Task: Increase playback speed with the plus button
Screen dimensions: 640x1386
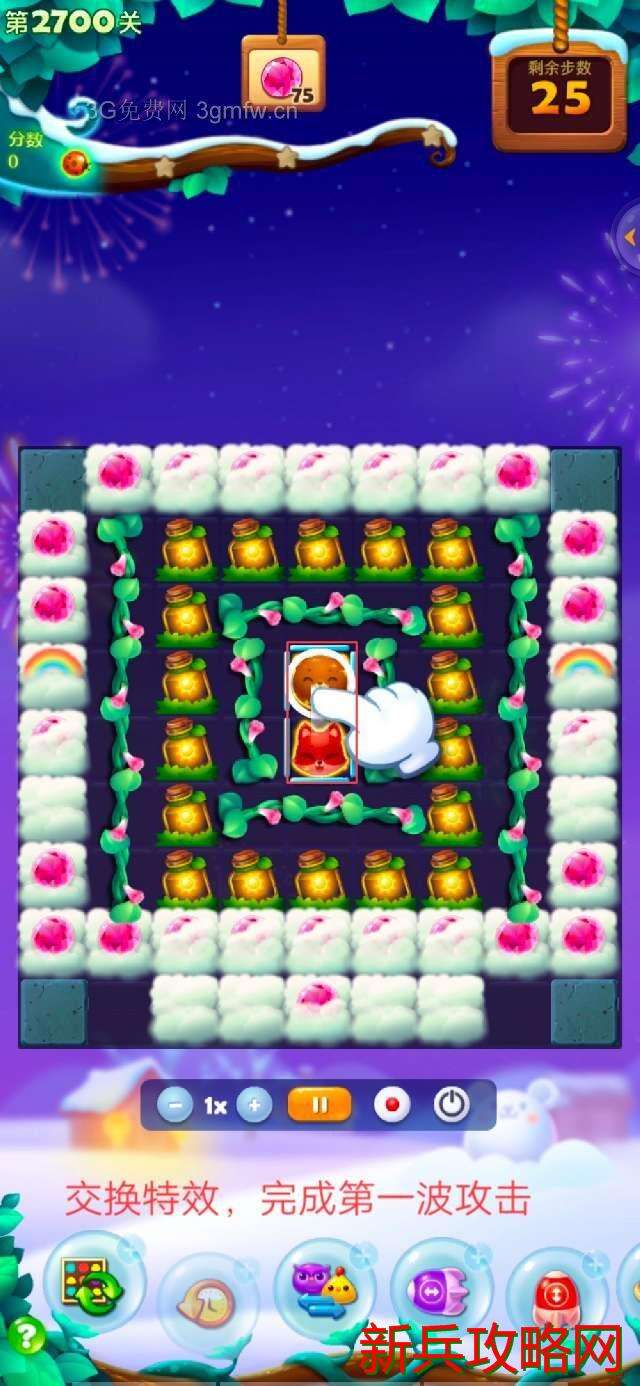Action: tap(254, 1105)
